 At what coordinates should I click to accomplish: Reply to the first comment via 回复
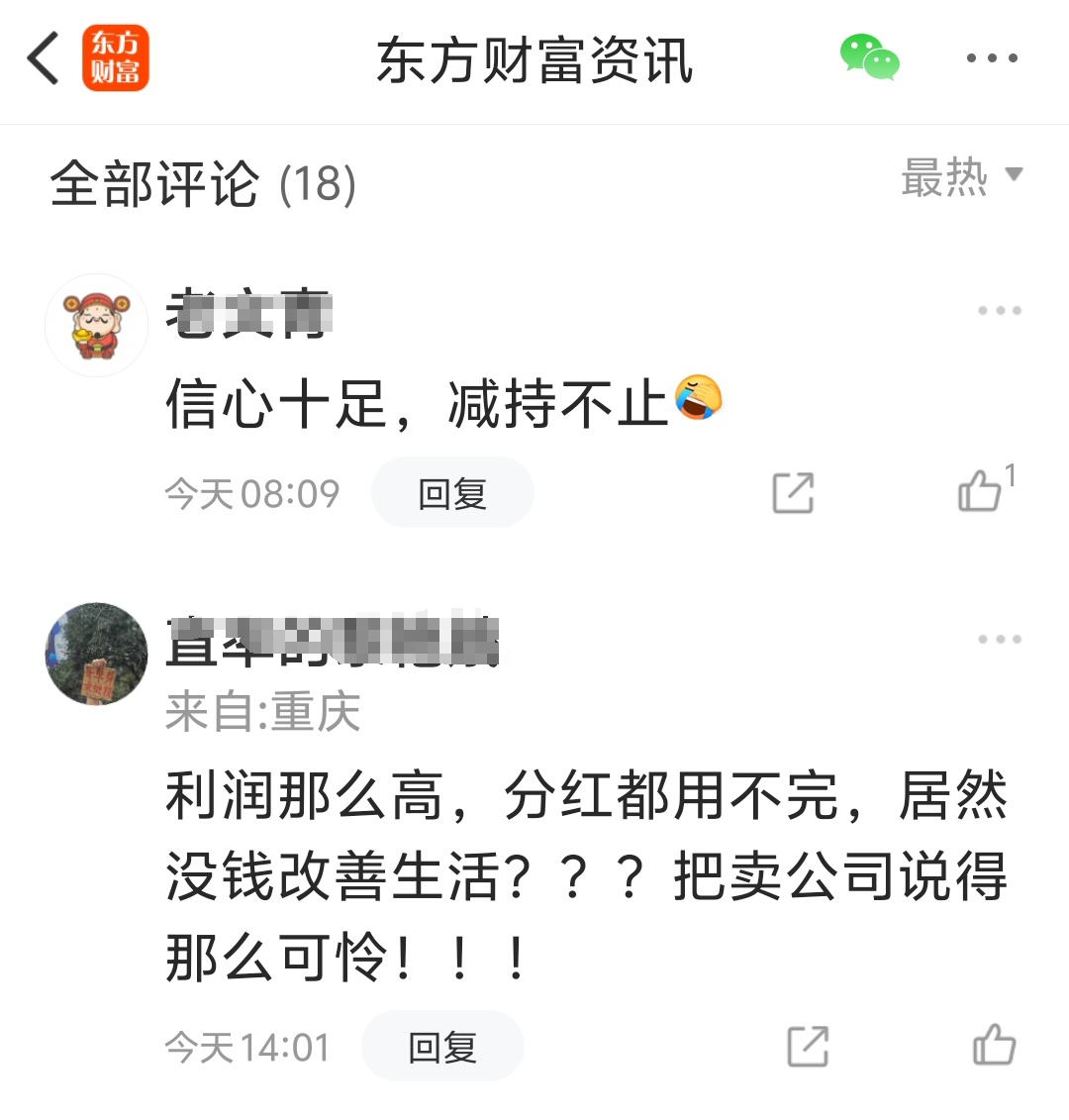tap(451, 491)
